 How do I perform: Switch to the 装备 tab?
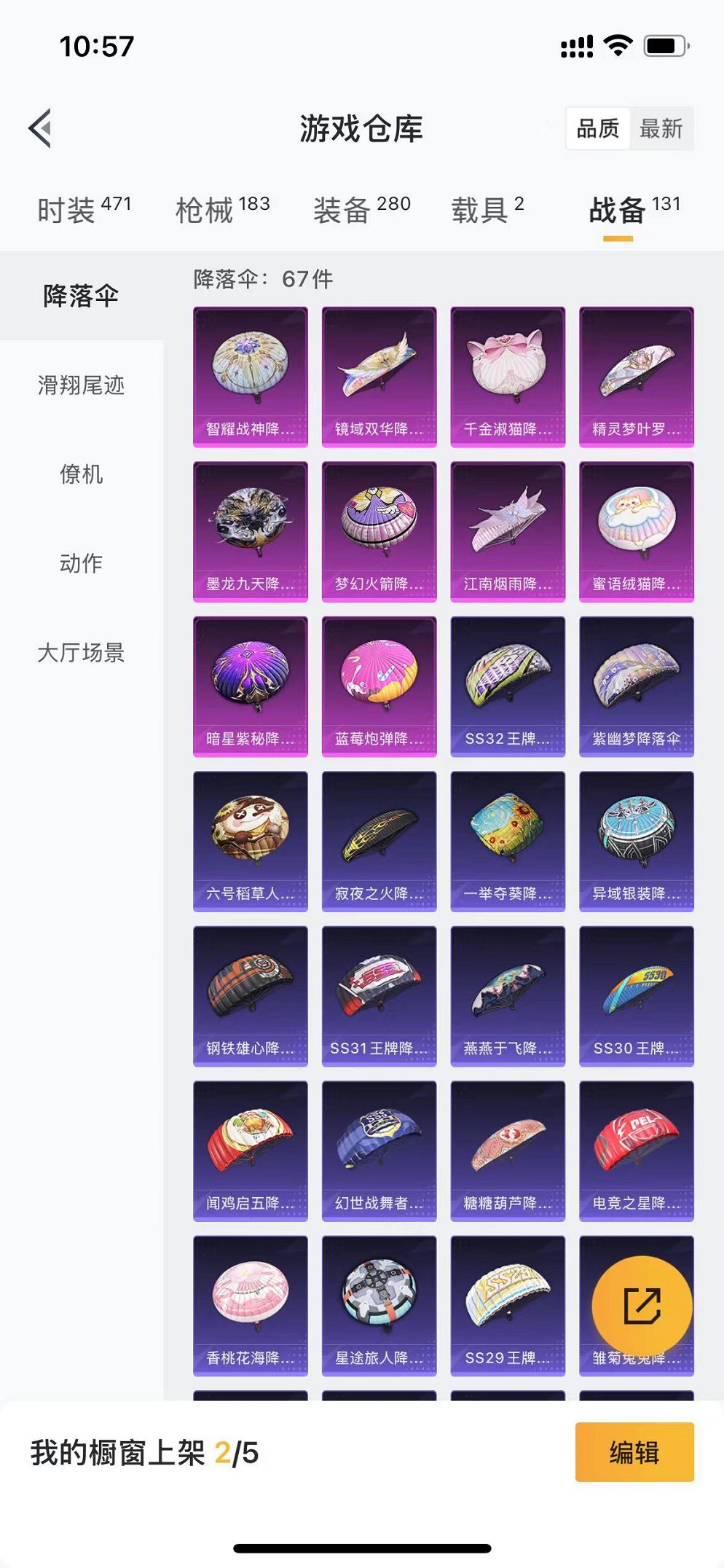click(361, 210)
